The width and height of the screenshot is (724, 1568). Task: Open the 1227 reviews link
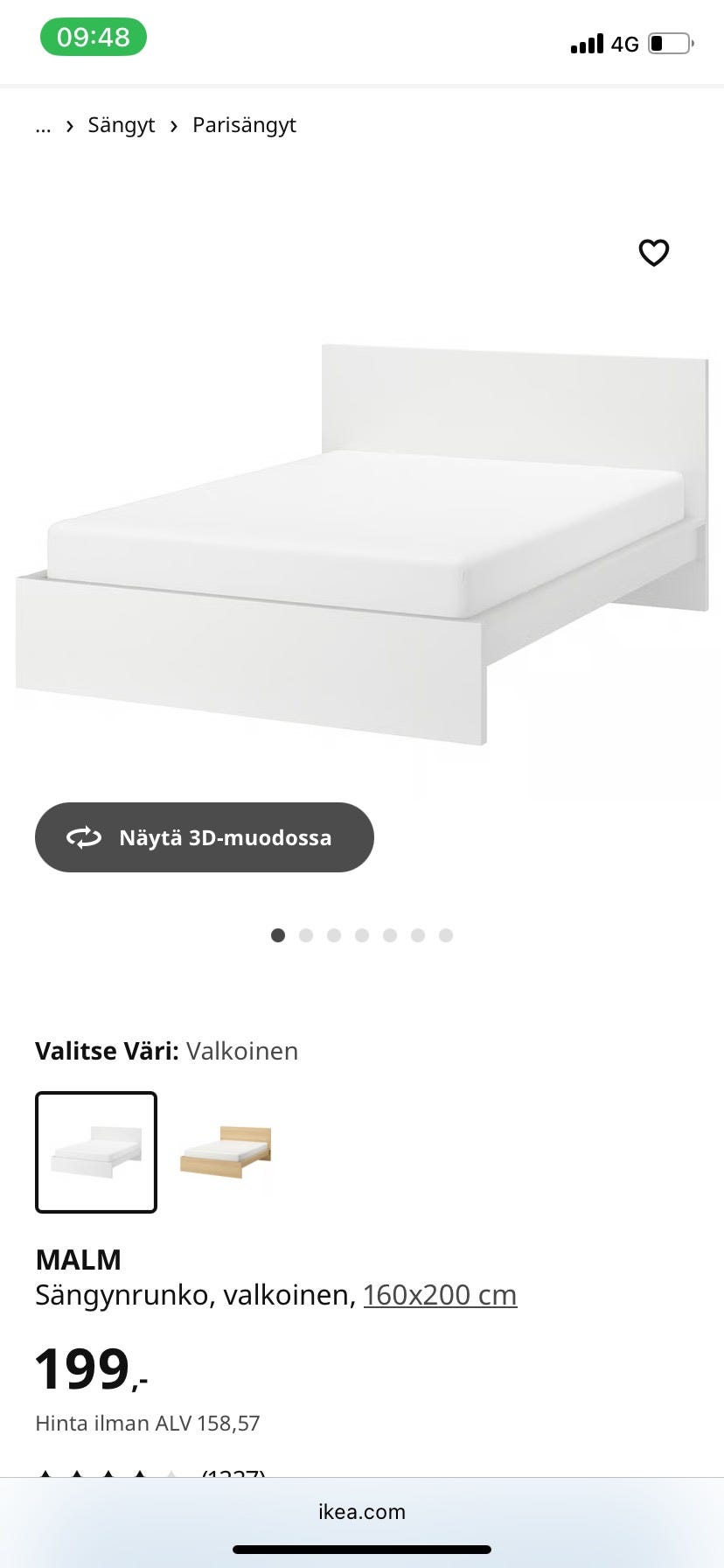point(233,1474)
